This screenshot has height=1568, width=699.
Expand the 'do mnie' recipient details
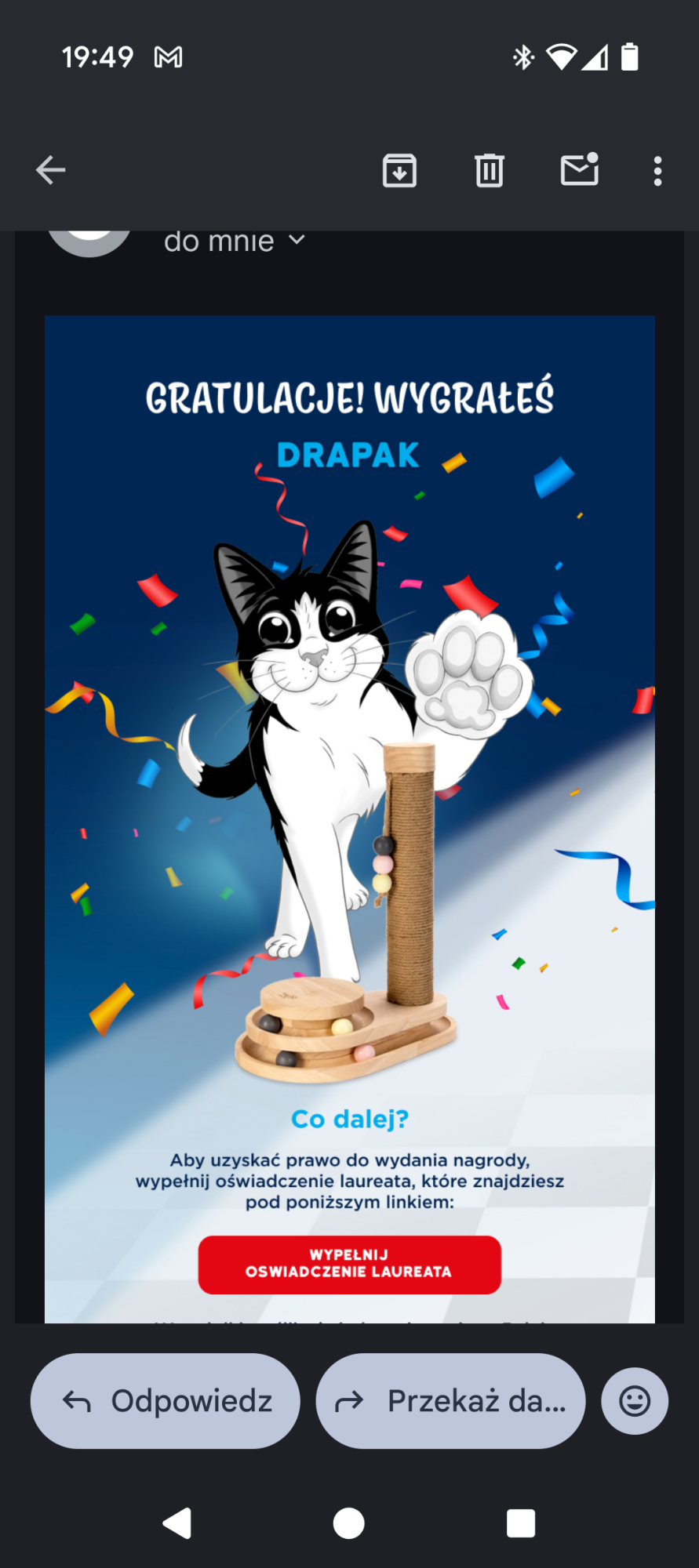[x=297, y=241]
